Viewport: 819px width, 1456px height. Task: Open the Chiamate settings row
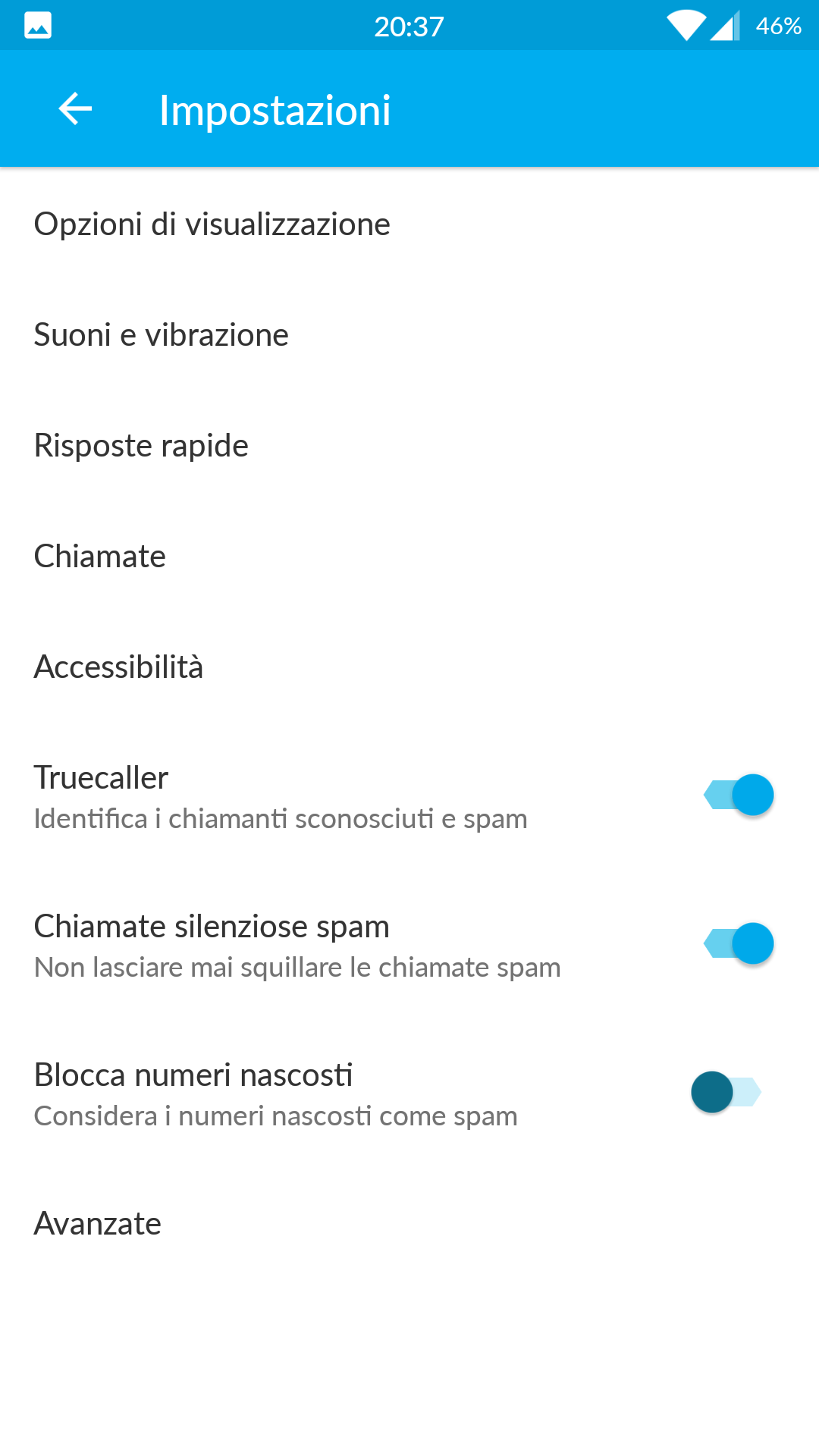click(x=409, y=557)
